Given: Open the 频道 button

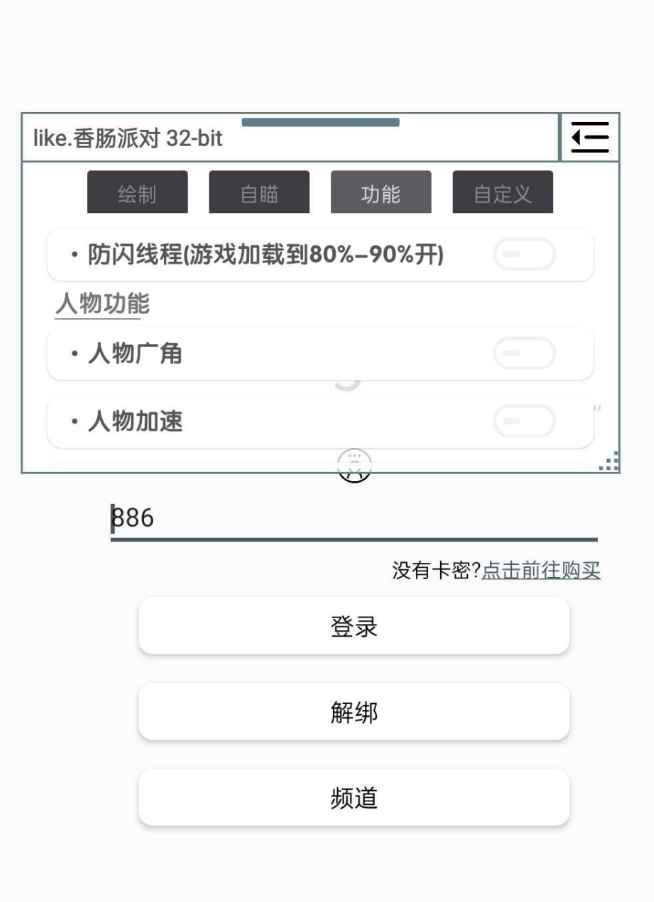Looking at the screenshot, I should click(x=354, y=798).
